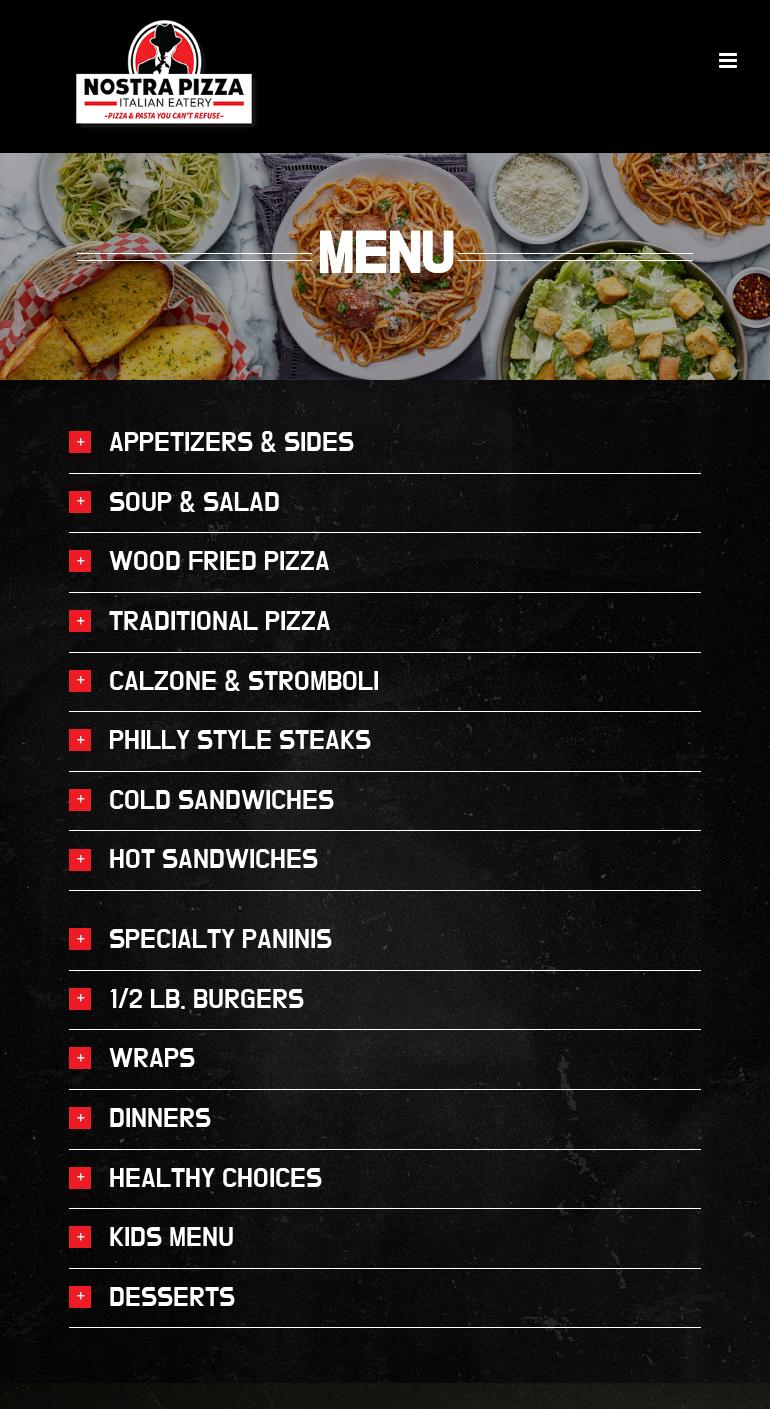Open the Cold Sandwiches section
770x1409 pixels.
coord(385,800)
